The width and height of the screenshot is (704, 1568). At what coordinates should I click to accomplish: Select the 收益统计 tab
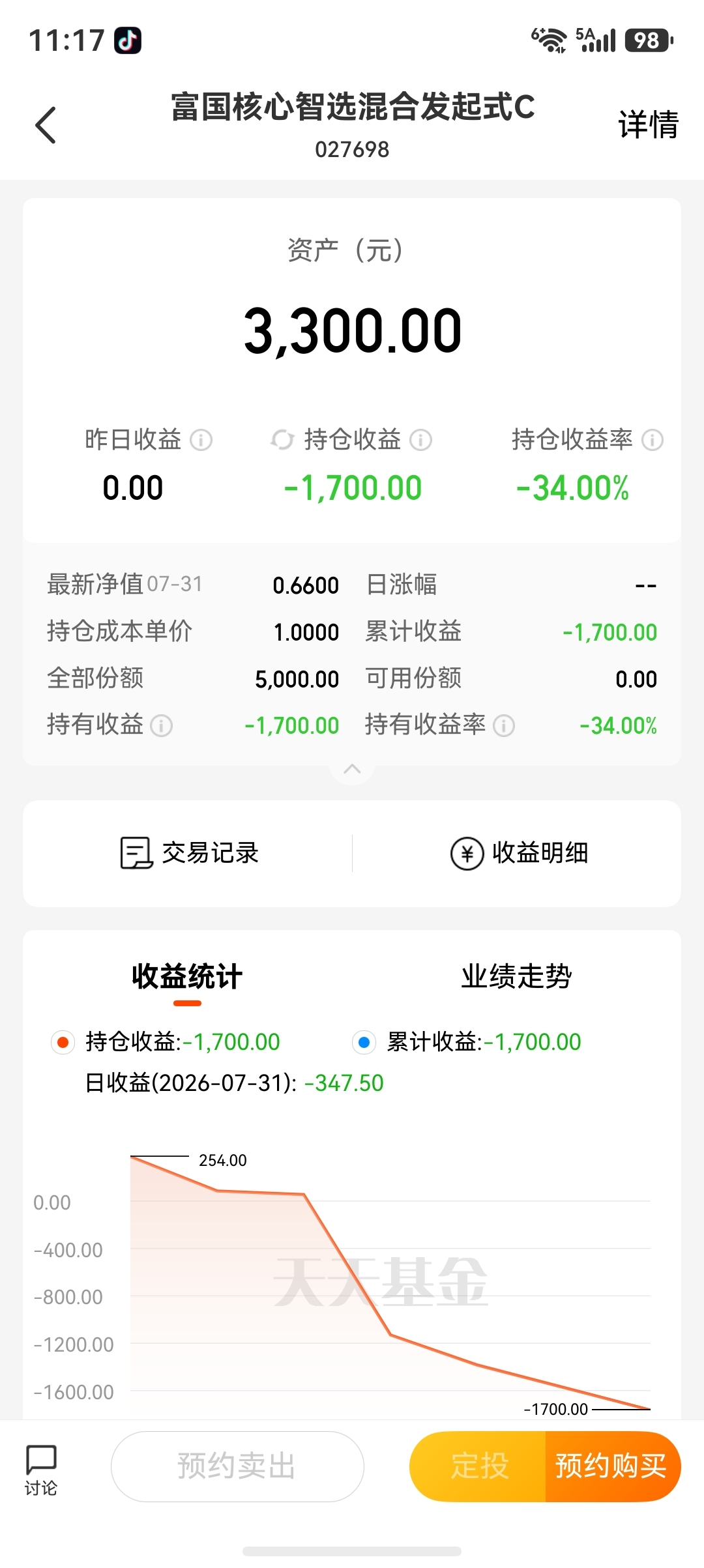187,976
